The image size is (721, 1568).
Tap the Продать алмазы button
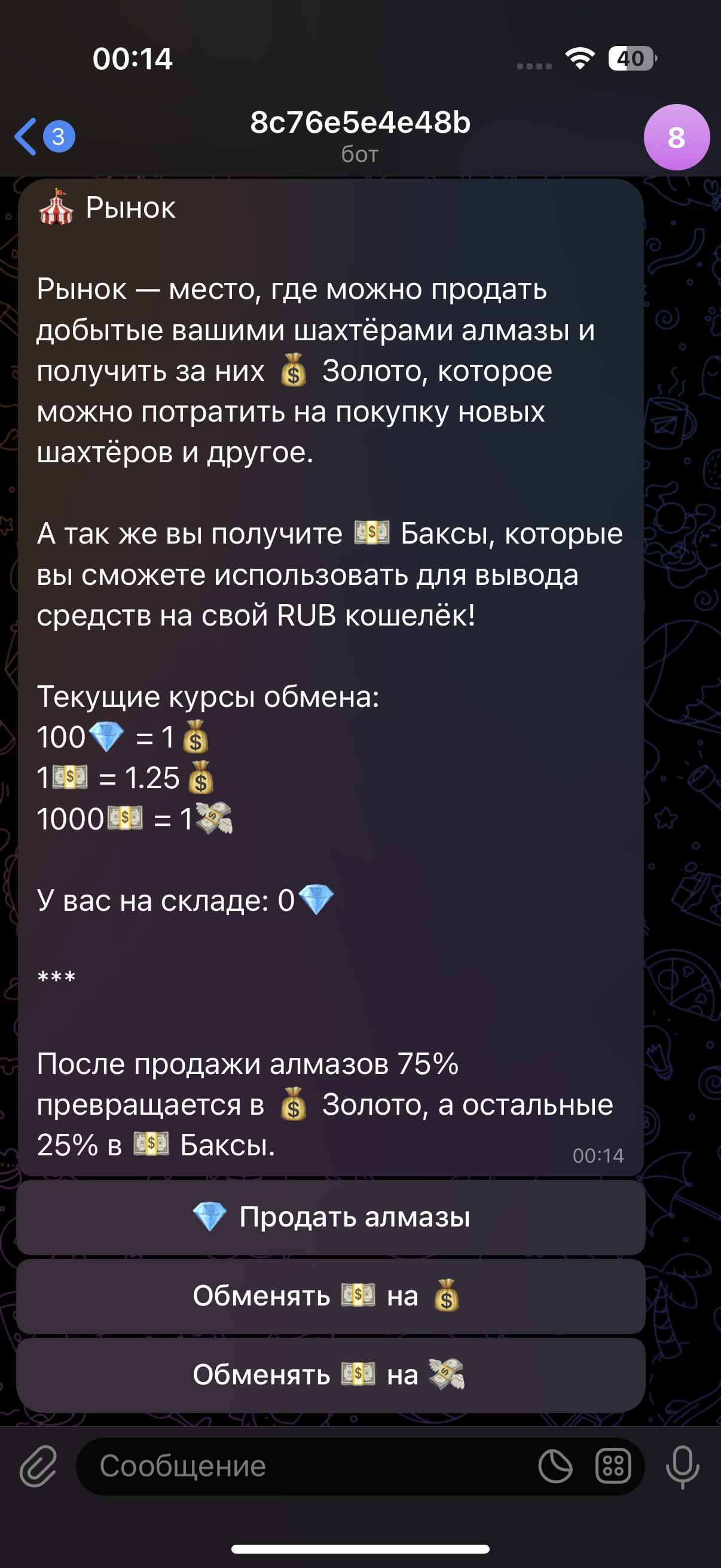(331, 1217)
